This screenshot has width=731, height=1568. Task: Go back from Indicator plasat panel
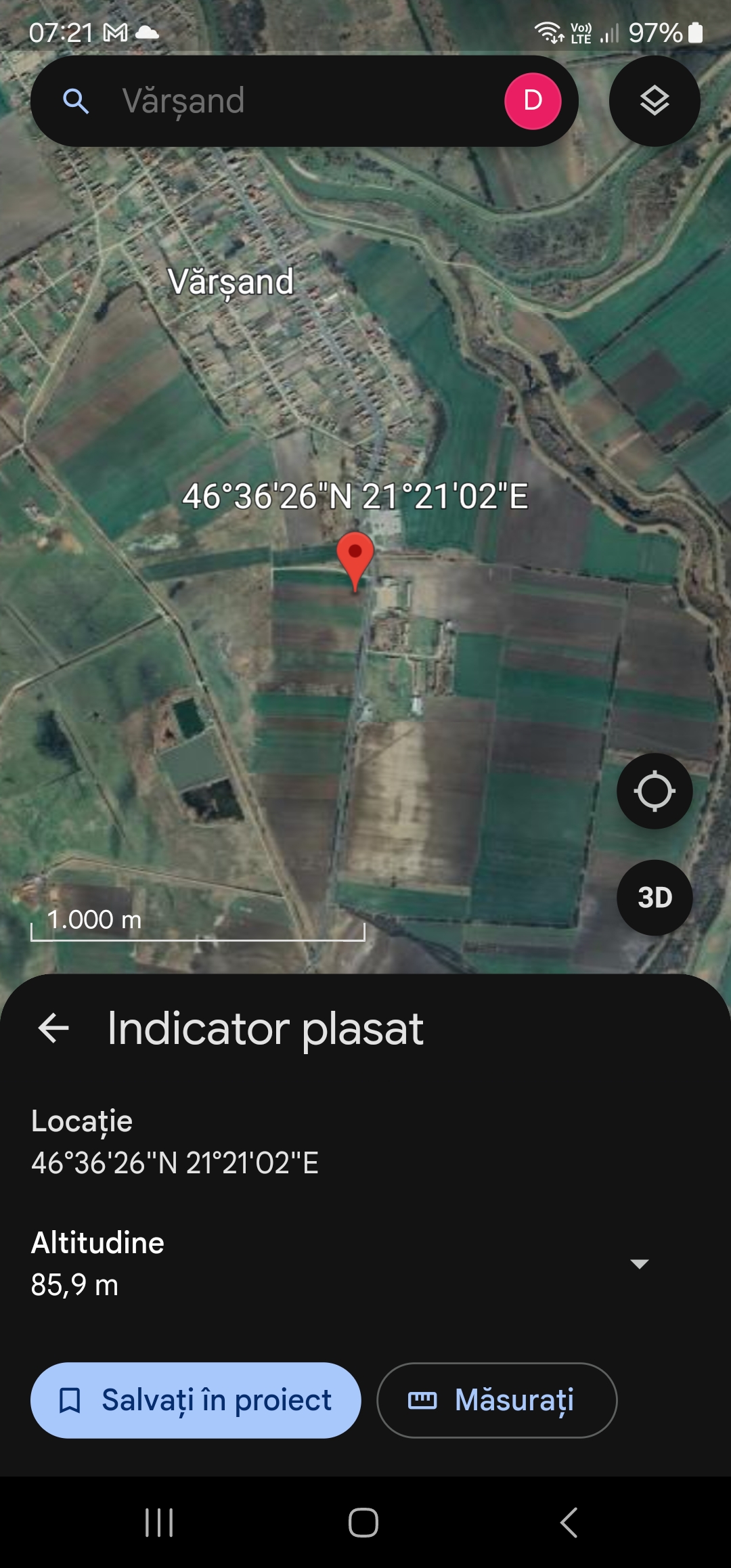pyautogui.click(x=54, y=1028)
